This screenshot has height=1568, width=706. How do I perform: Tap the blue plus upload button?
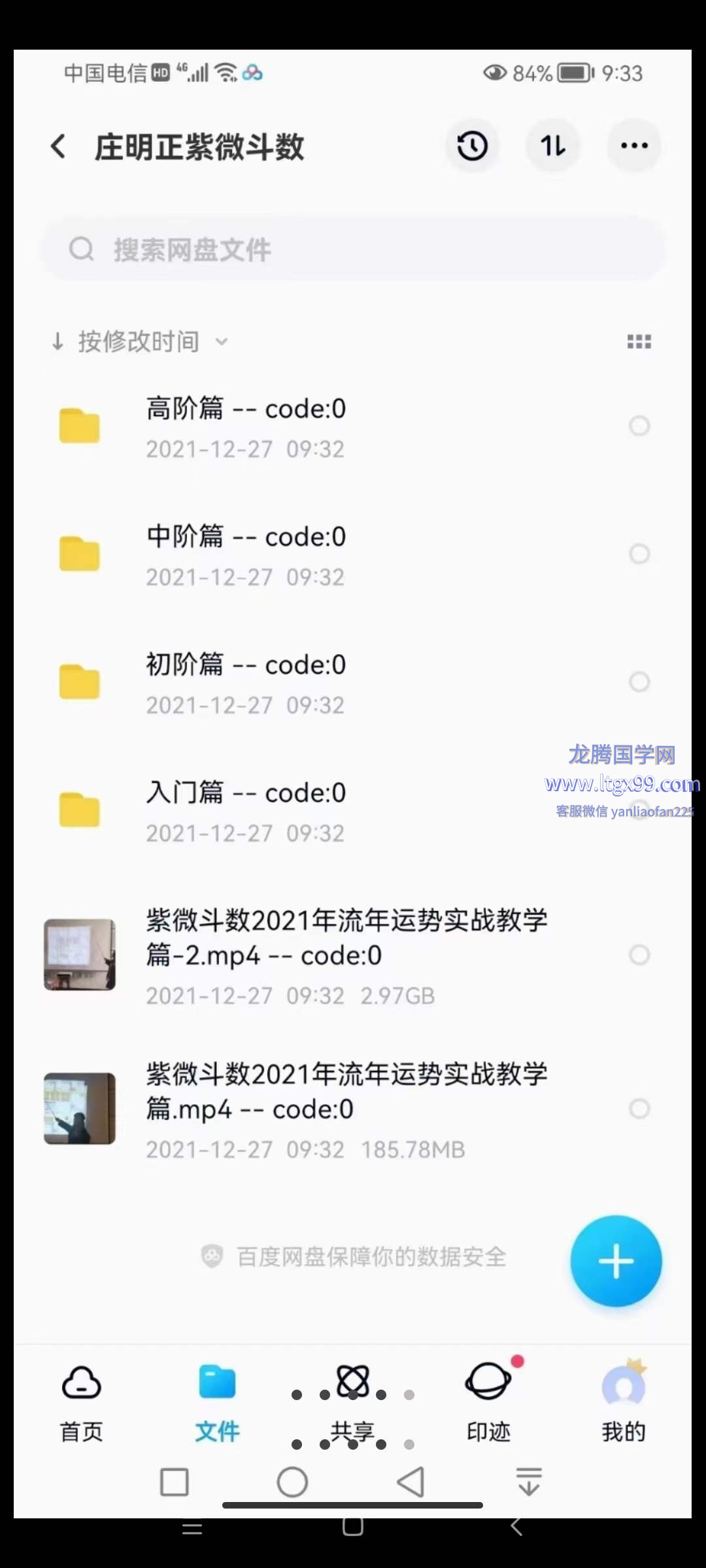(x=616, y=1261)
